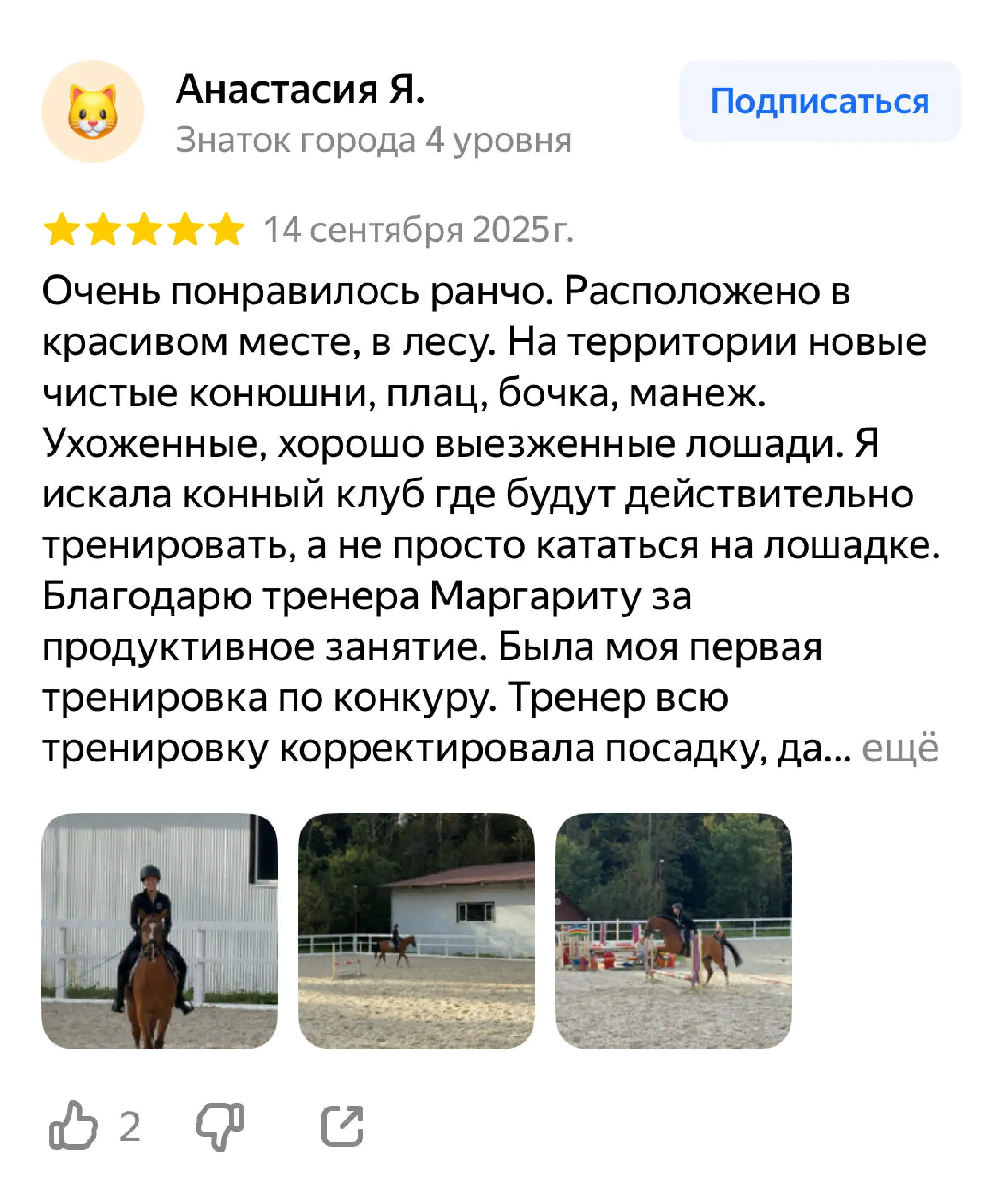This screenshot has width=1003, height=1204.
Task: Share this review
Action: click(342, 1126)
